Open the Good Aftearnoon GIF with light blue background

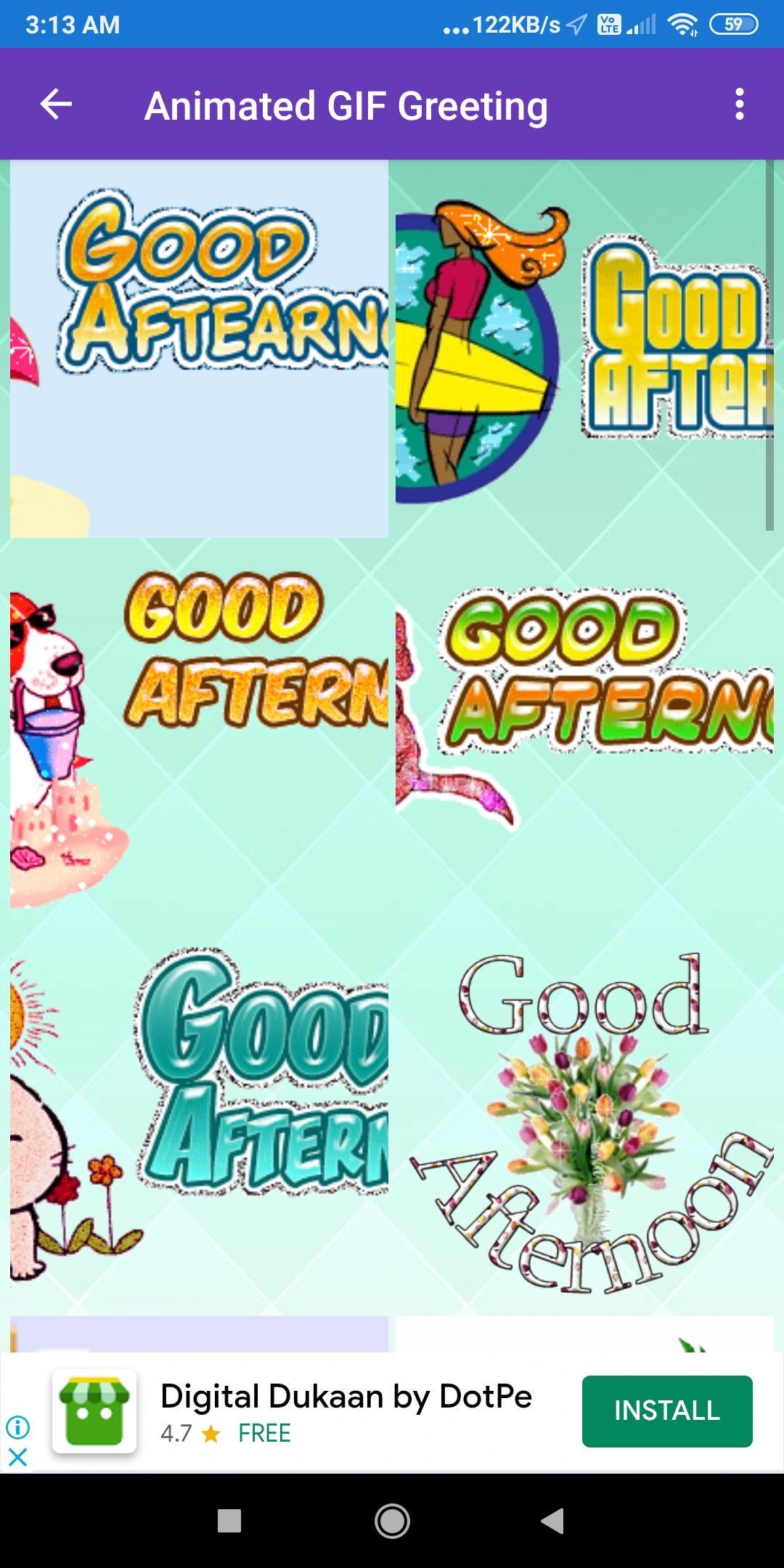[199, 348]
